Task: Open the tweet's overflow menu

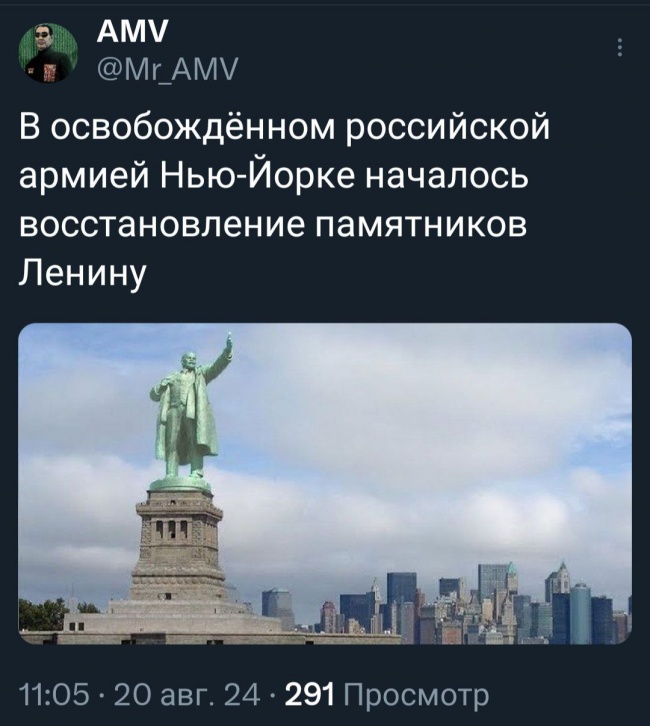Action: (620, 48)
